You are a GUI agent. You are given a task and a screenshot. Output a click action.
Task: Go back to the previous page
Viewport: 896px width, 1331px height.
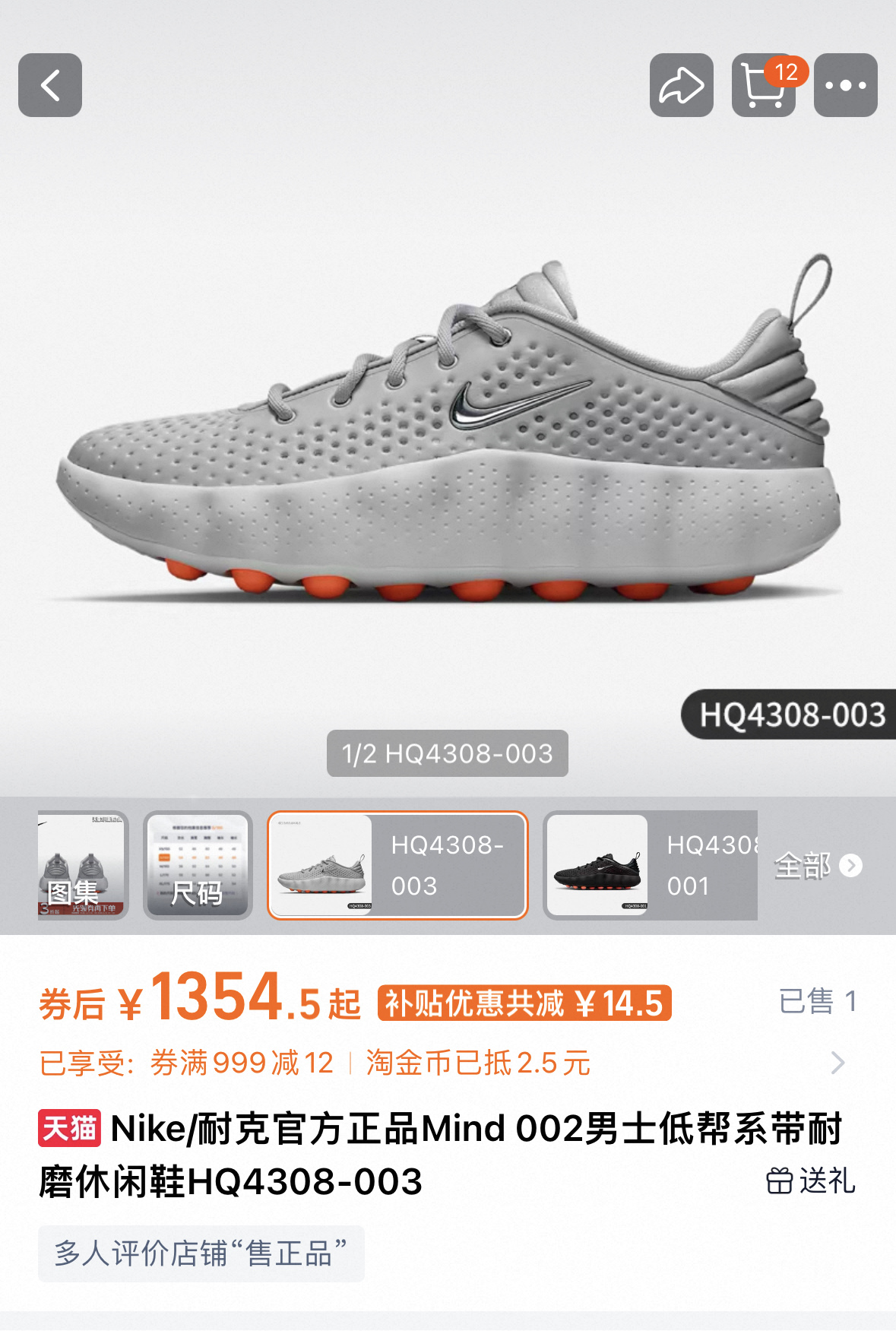(50, 85)
